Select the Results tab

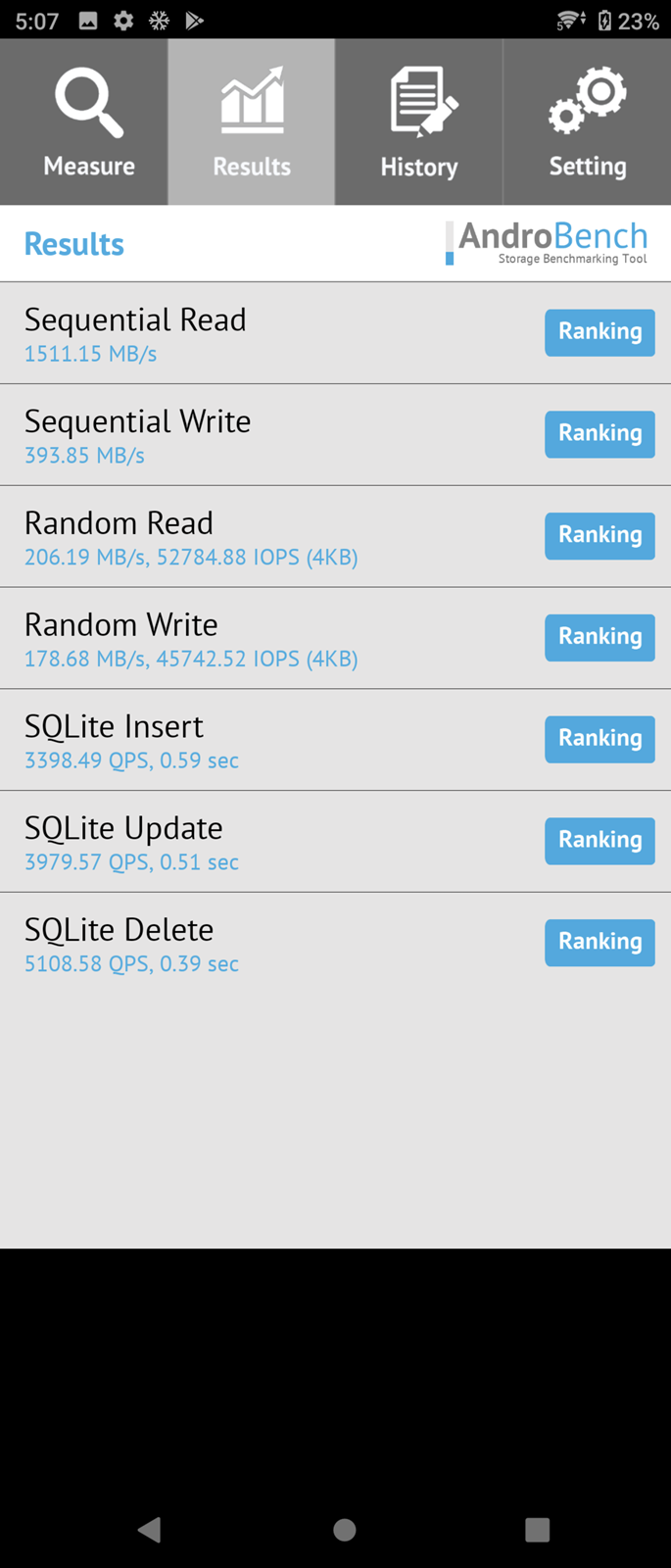252,122
